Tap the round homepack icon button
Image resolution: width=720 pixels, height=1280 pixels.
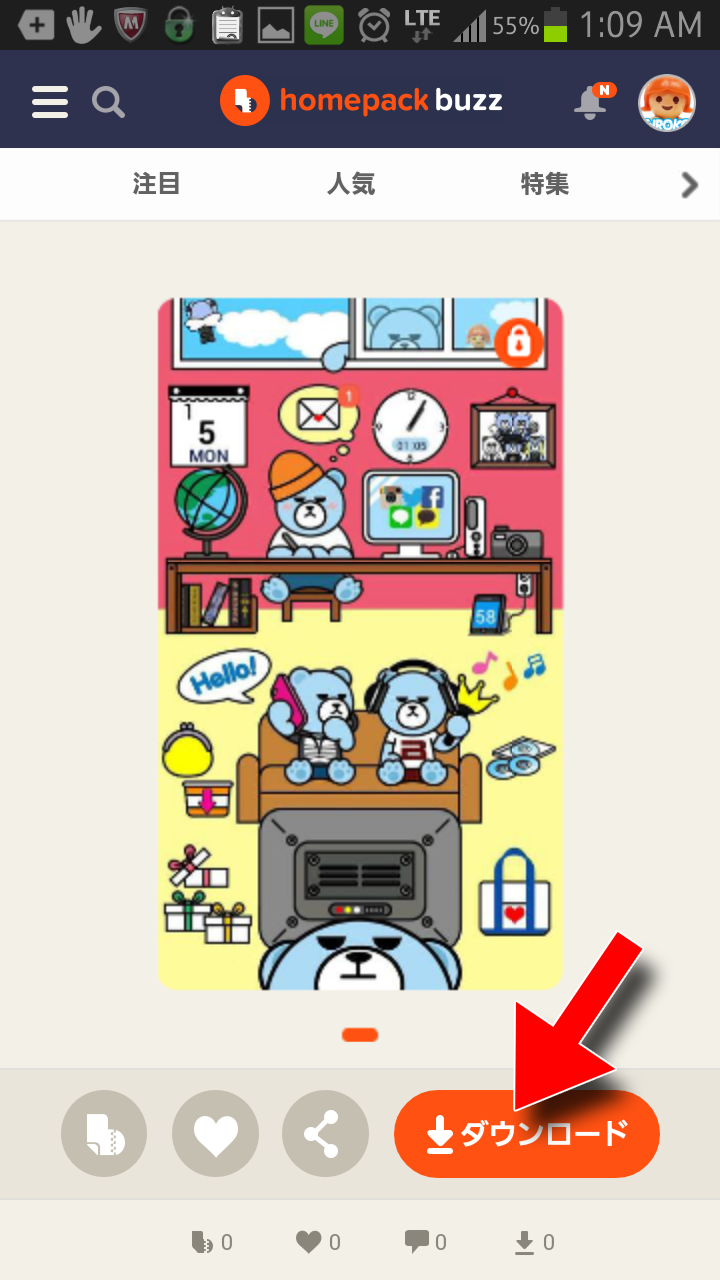click(104, 1133)
